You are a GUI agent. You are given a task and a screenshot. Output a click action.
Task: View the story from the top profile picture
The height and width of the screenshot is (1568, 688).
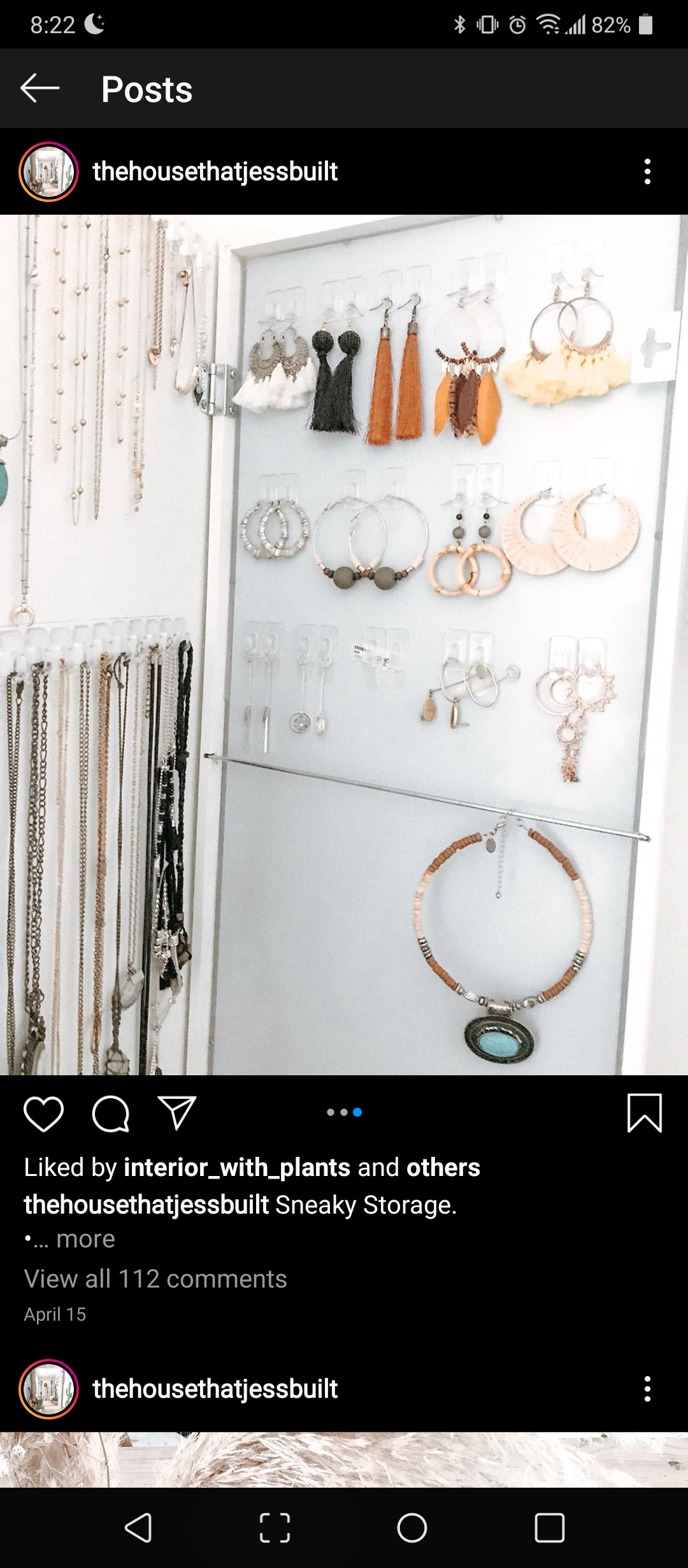tap(48, 171)
